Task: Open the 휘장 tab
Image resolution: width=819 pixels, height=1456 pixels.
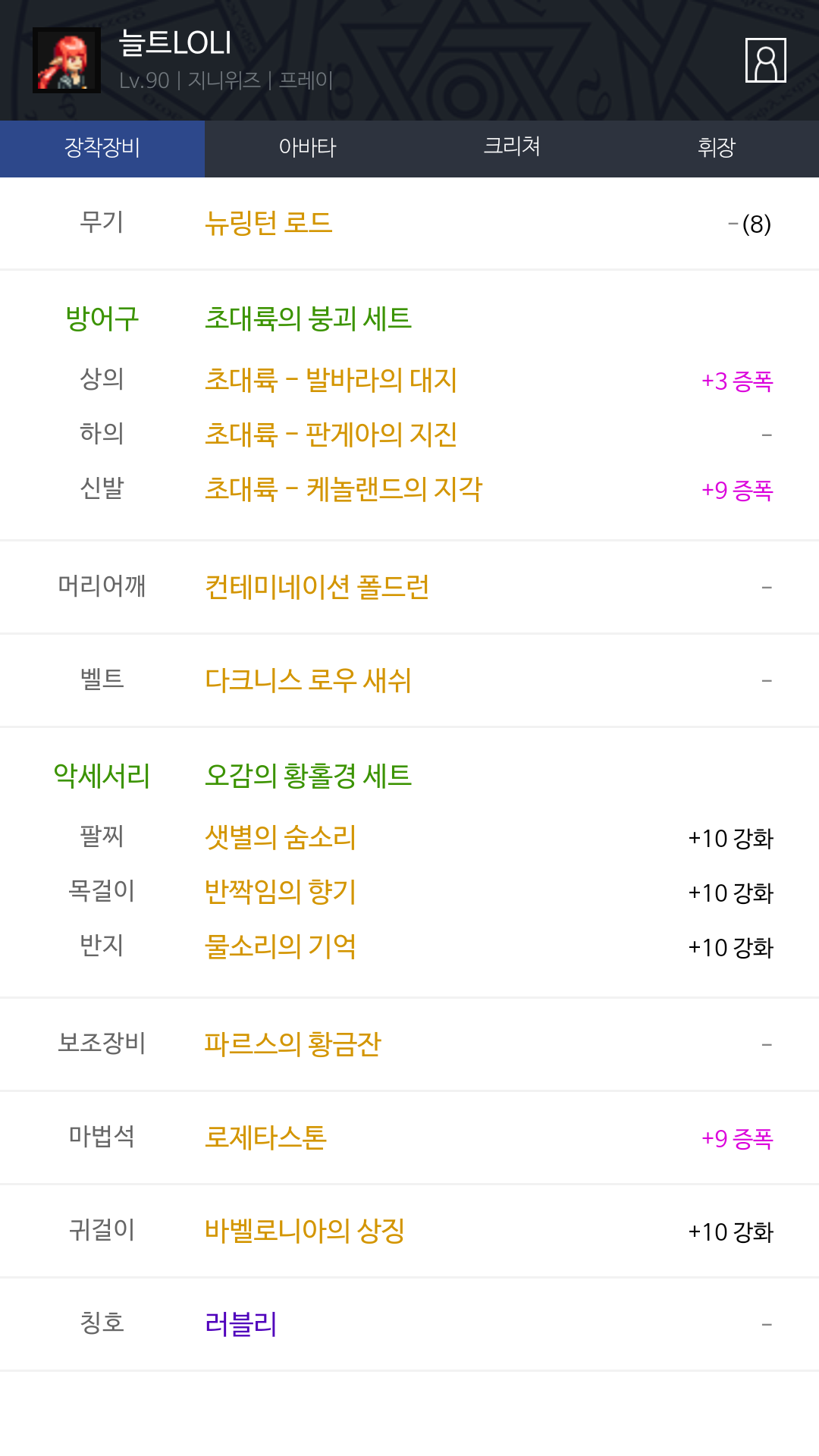Action: (717, 149)
